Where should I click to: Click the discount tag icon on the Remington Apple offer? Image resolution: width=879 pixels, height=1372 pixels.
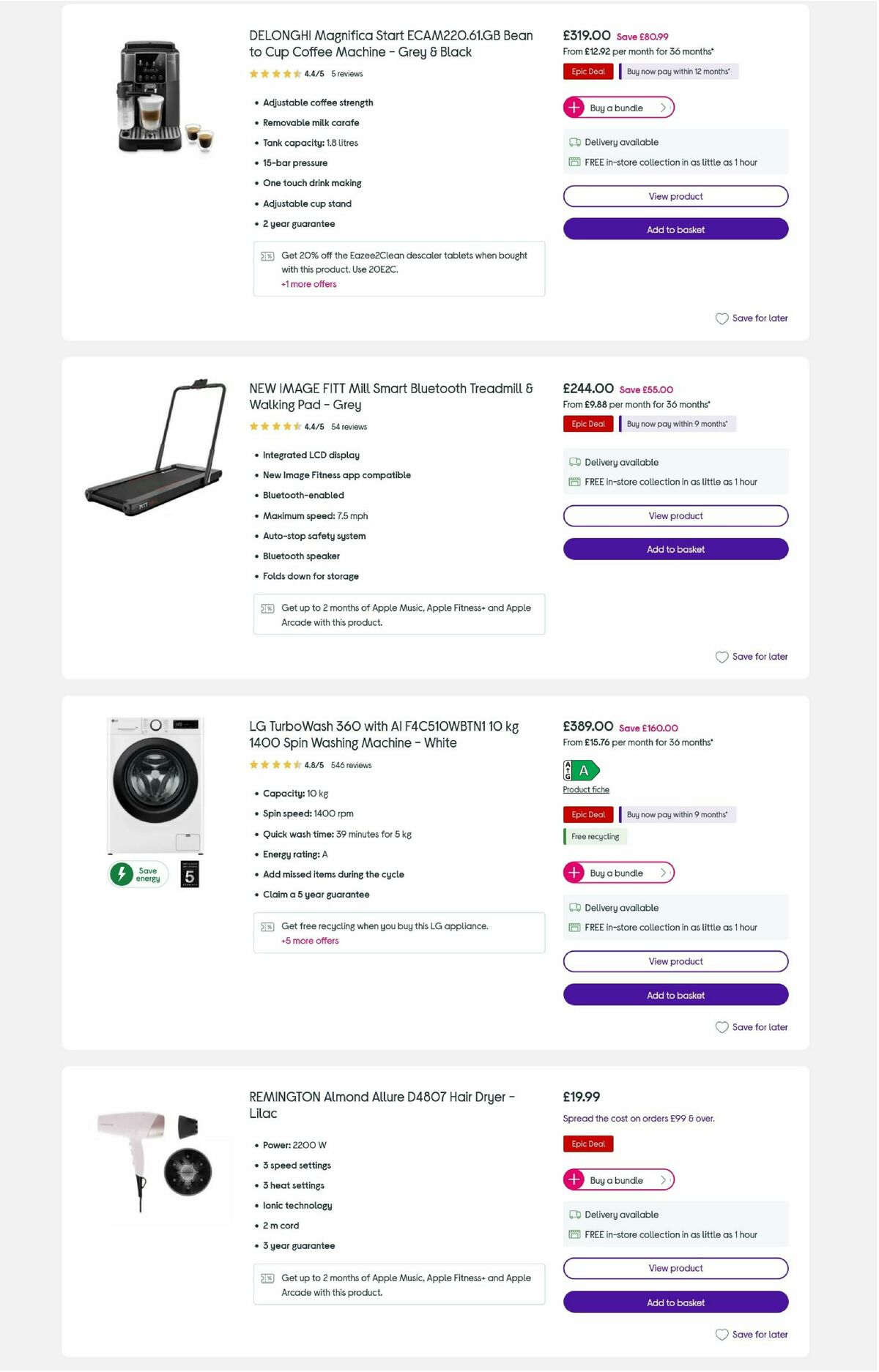[268, 1278]
